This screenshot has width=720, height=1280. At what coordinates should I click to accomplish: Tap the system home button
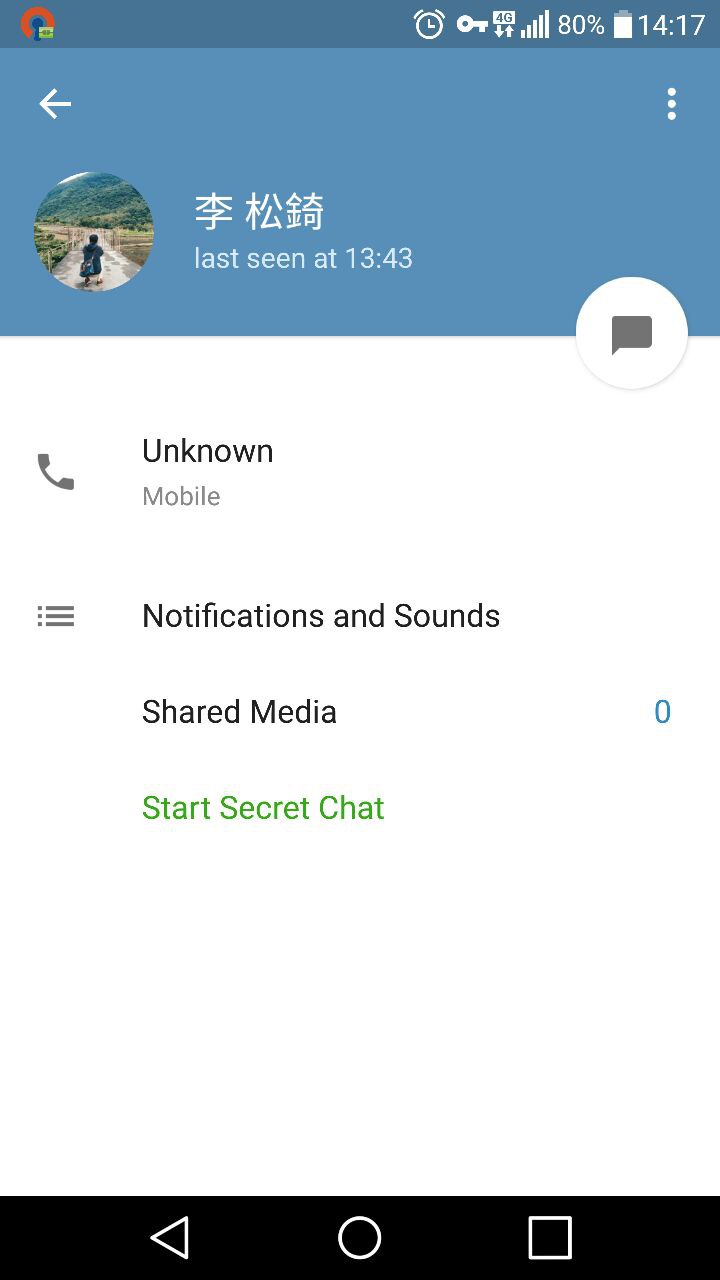tap(360, 1238)
